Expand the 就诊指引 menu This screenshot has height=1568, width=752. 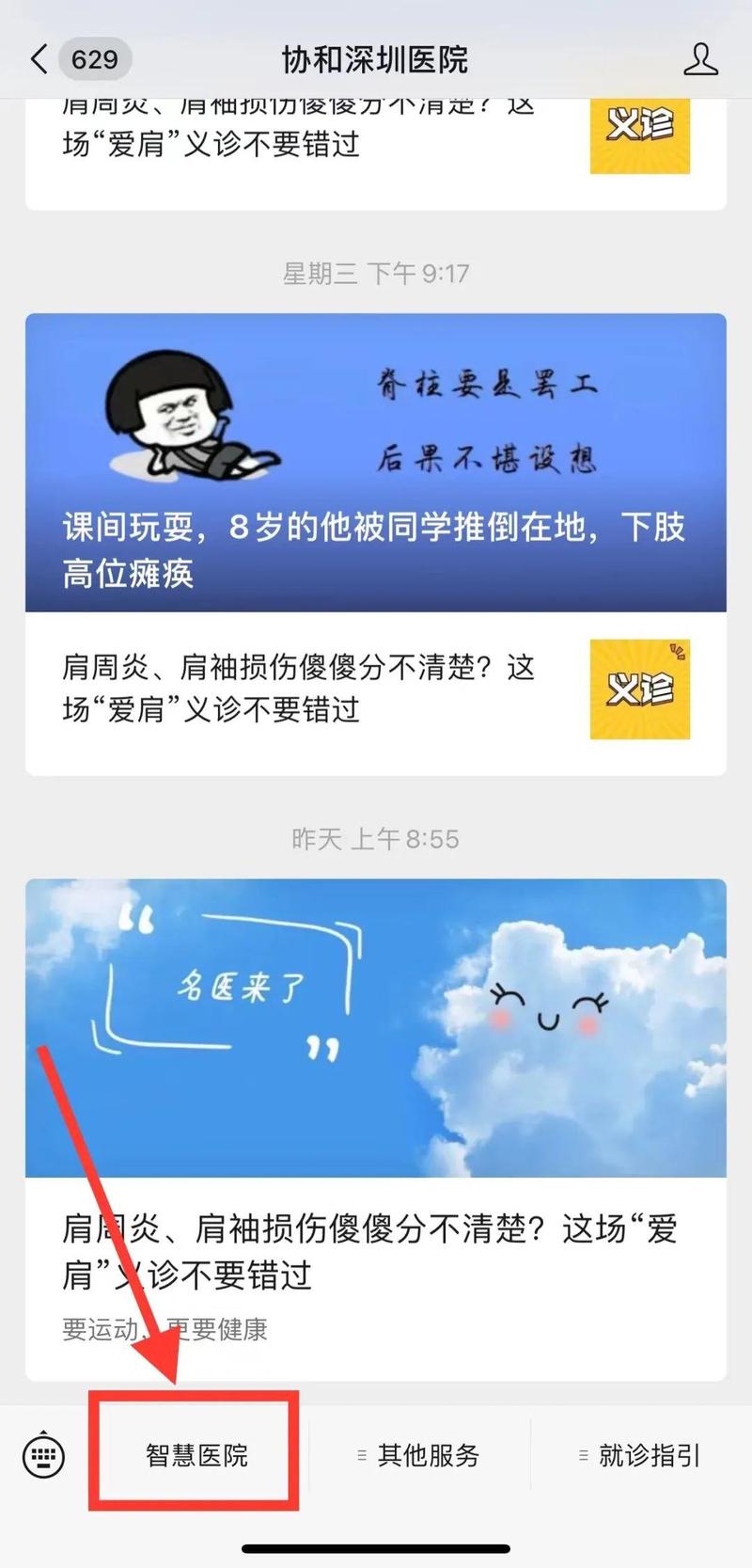point(641,1456)
